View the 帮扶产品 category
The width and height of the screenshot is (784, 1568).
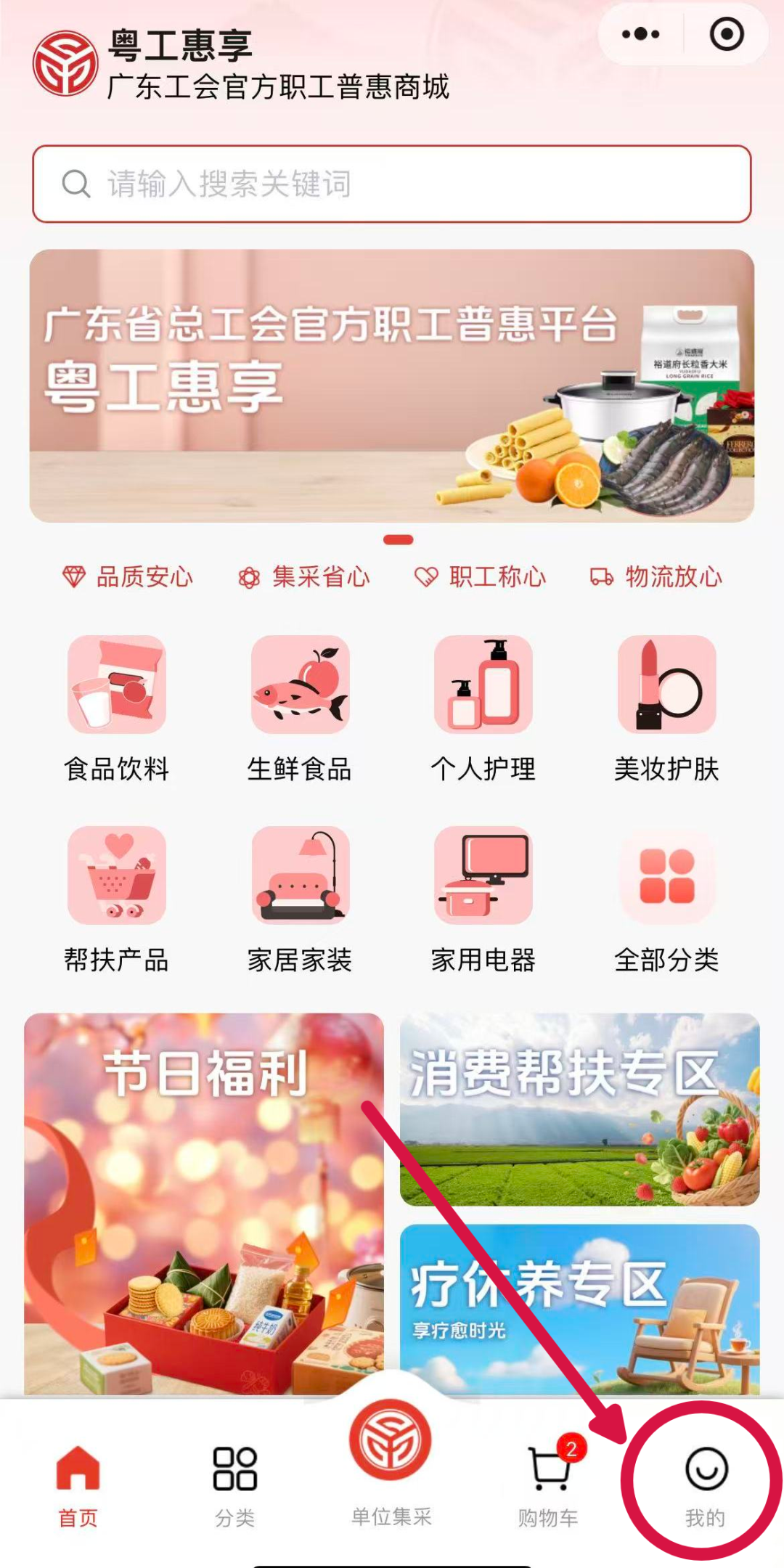click(117, 899)
